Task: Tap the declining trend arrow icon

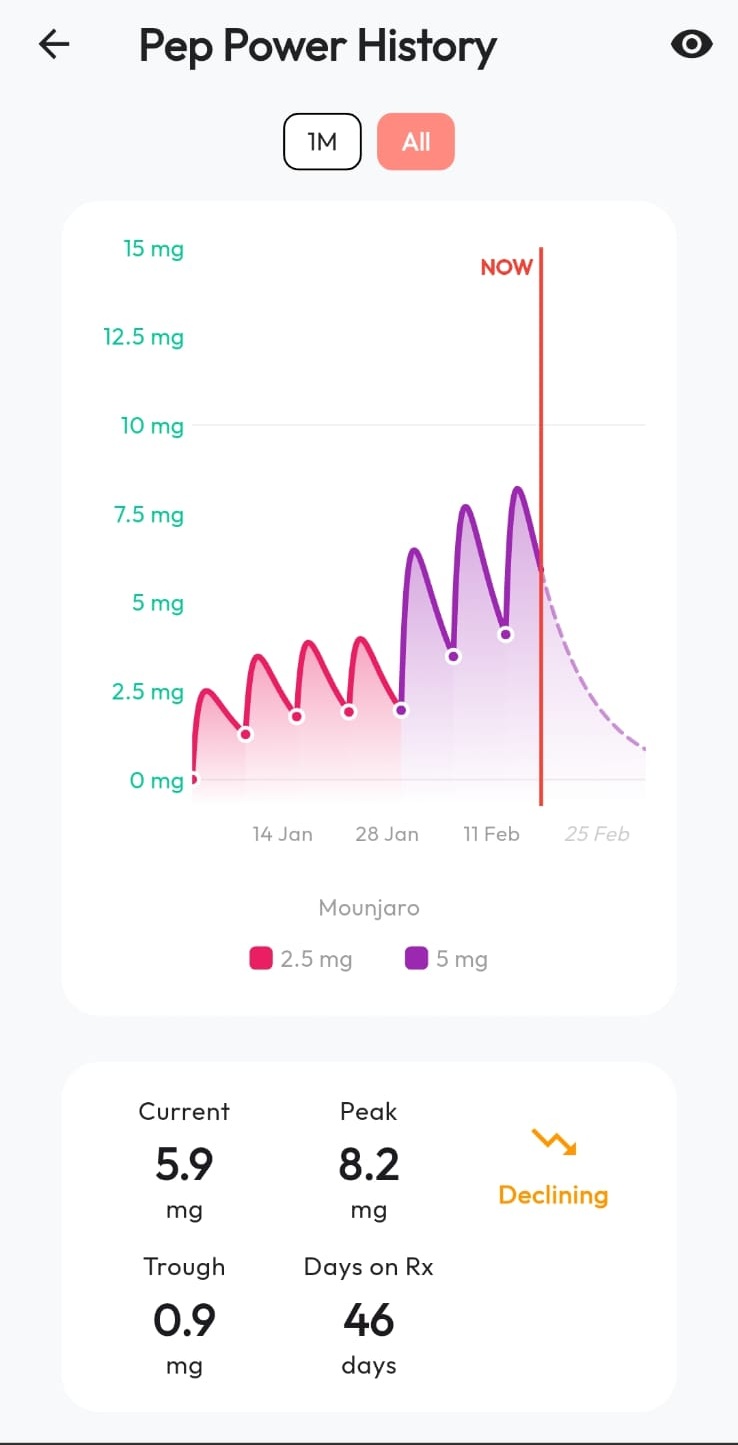Action: click(552, 1140)
